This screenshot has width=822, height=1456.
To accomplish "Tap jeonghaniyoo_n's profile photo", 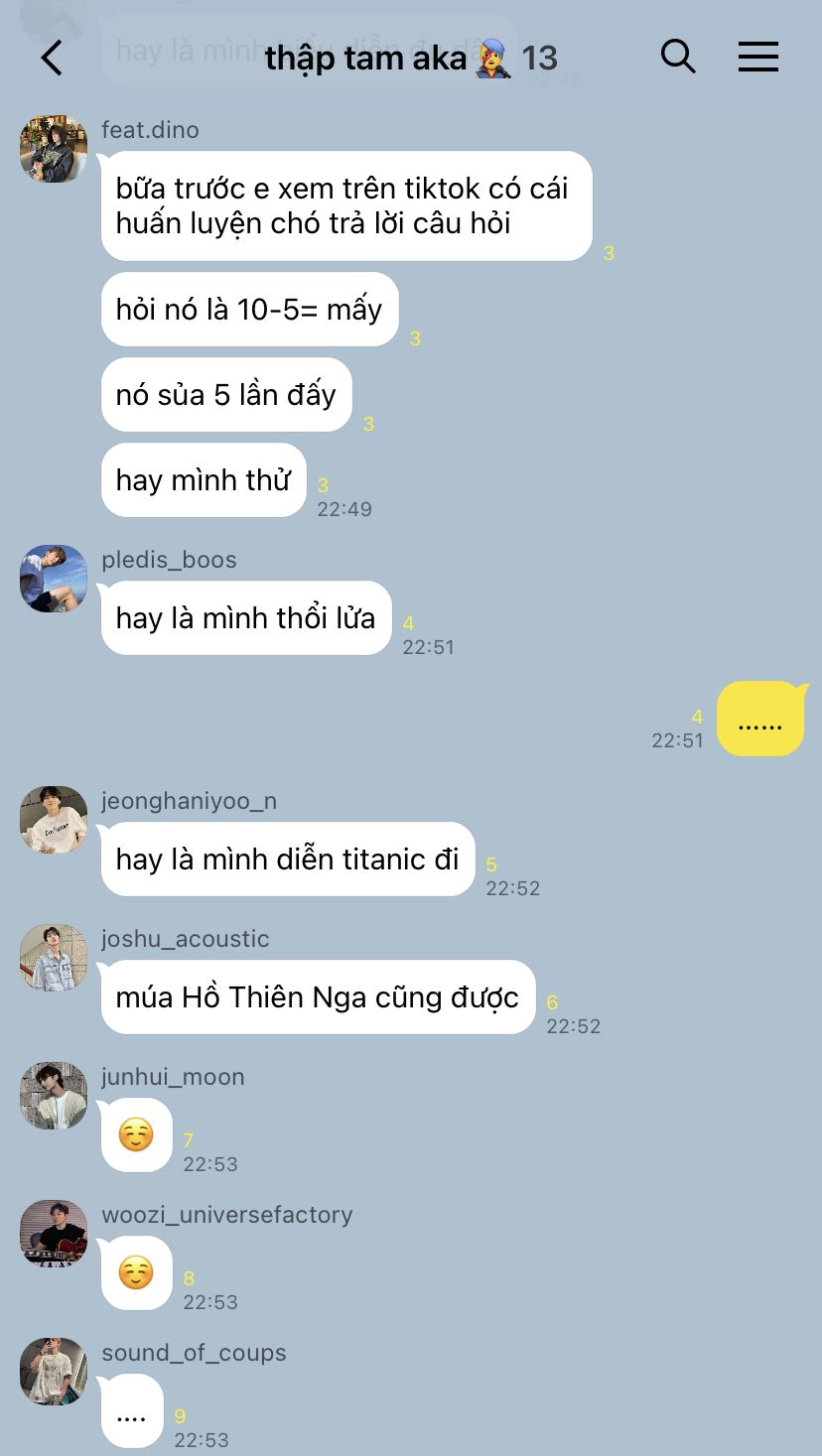I will tap(54, 820).
